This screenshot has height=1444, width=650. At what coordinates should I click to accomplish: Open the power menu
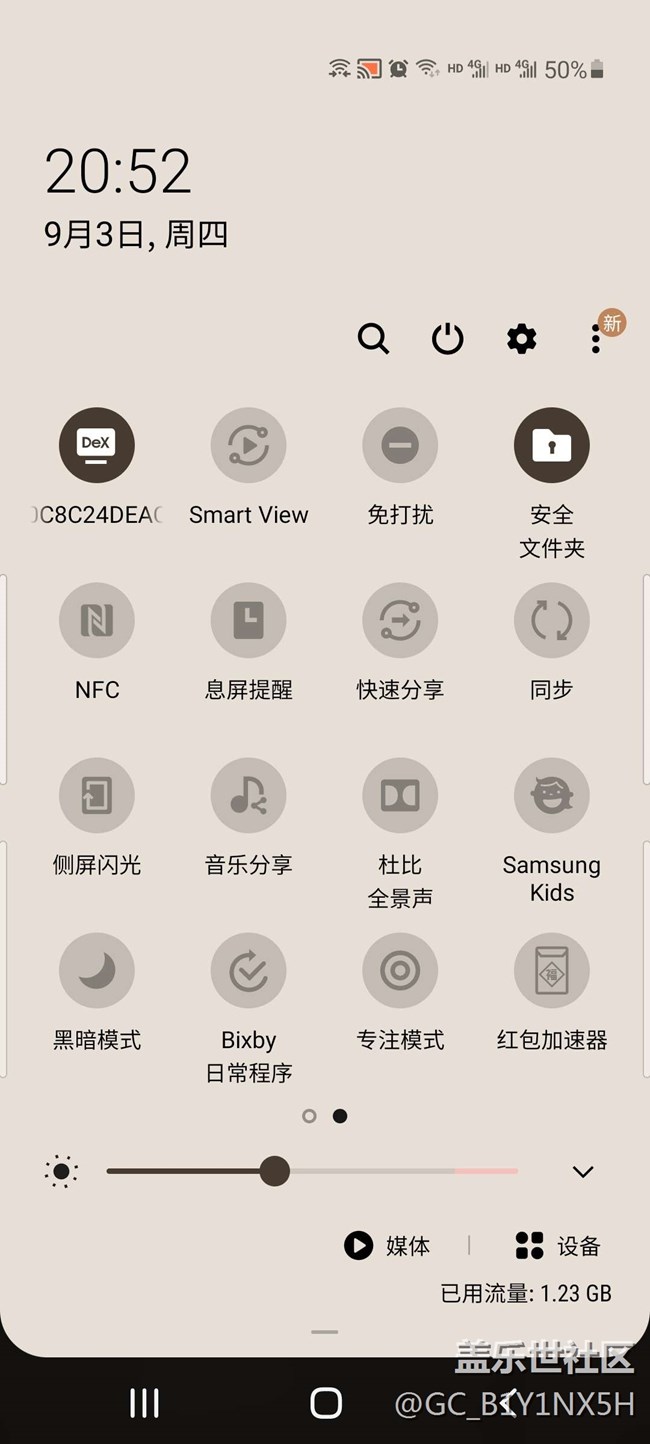(447, 339)
